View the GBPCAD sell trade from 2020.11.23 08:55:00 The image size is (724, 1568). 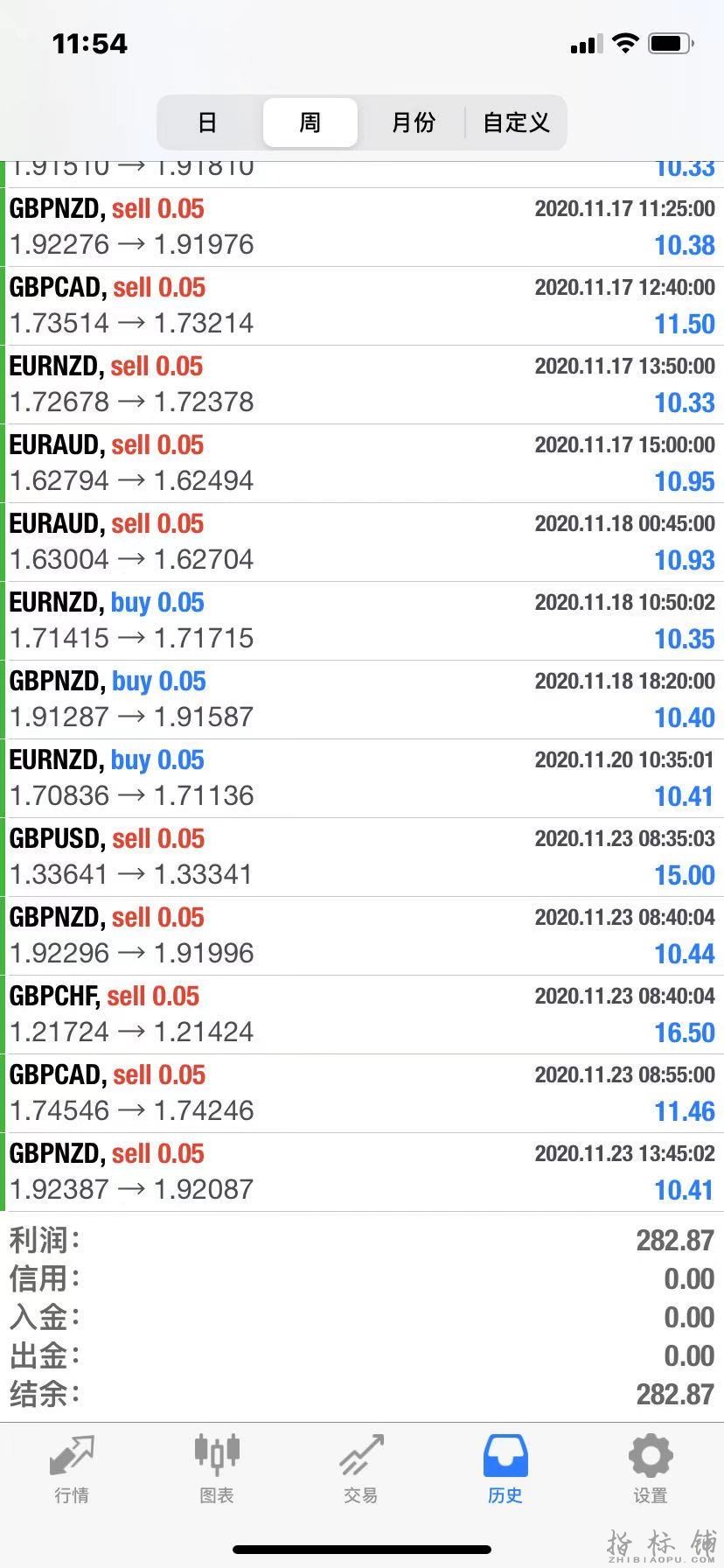[x=362, y=1093]
